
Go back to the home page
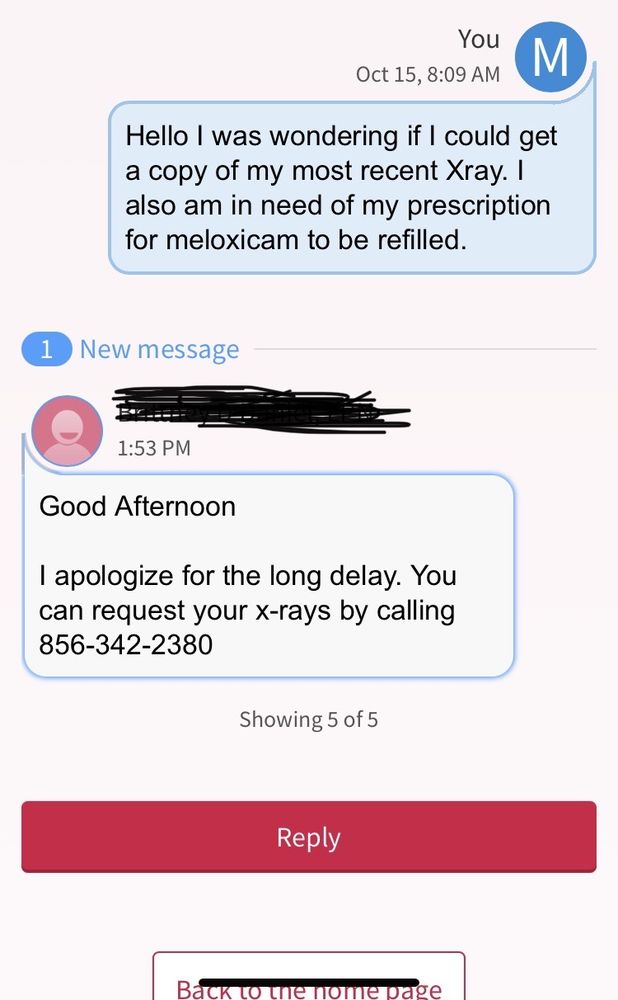308,985
